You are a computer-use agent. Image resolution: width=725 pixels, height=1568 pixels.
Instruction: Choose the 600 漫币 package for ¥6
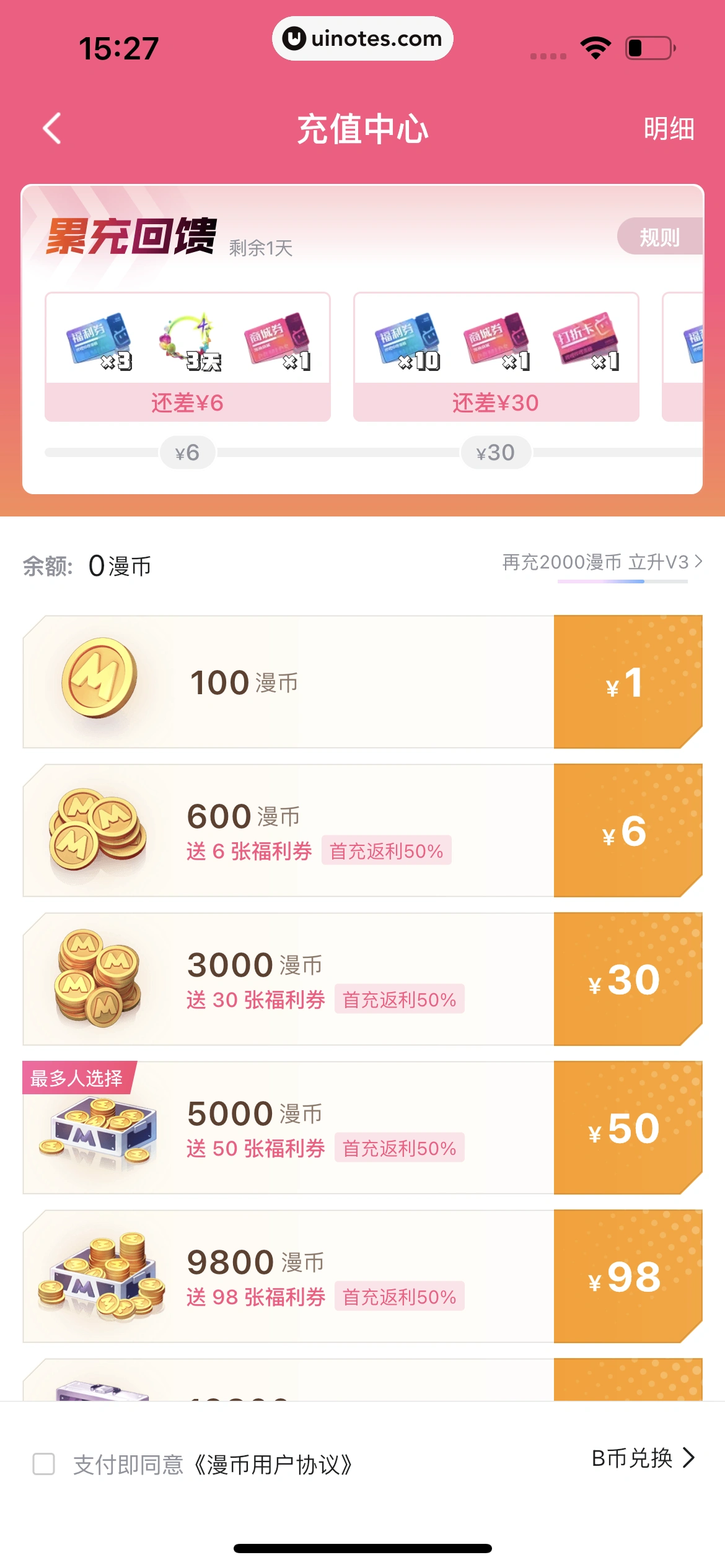[362, 830]
